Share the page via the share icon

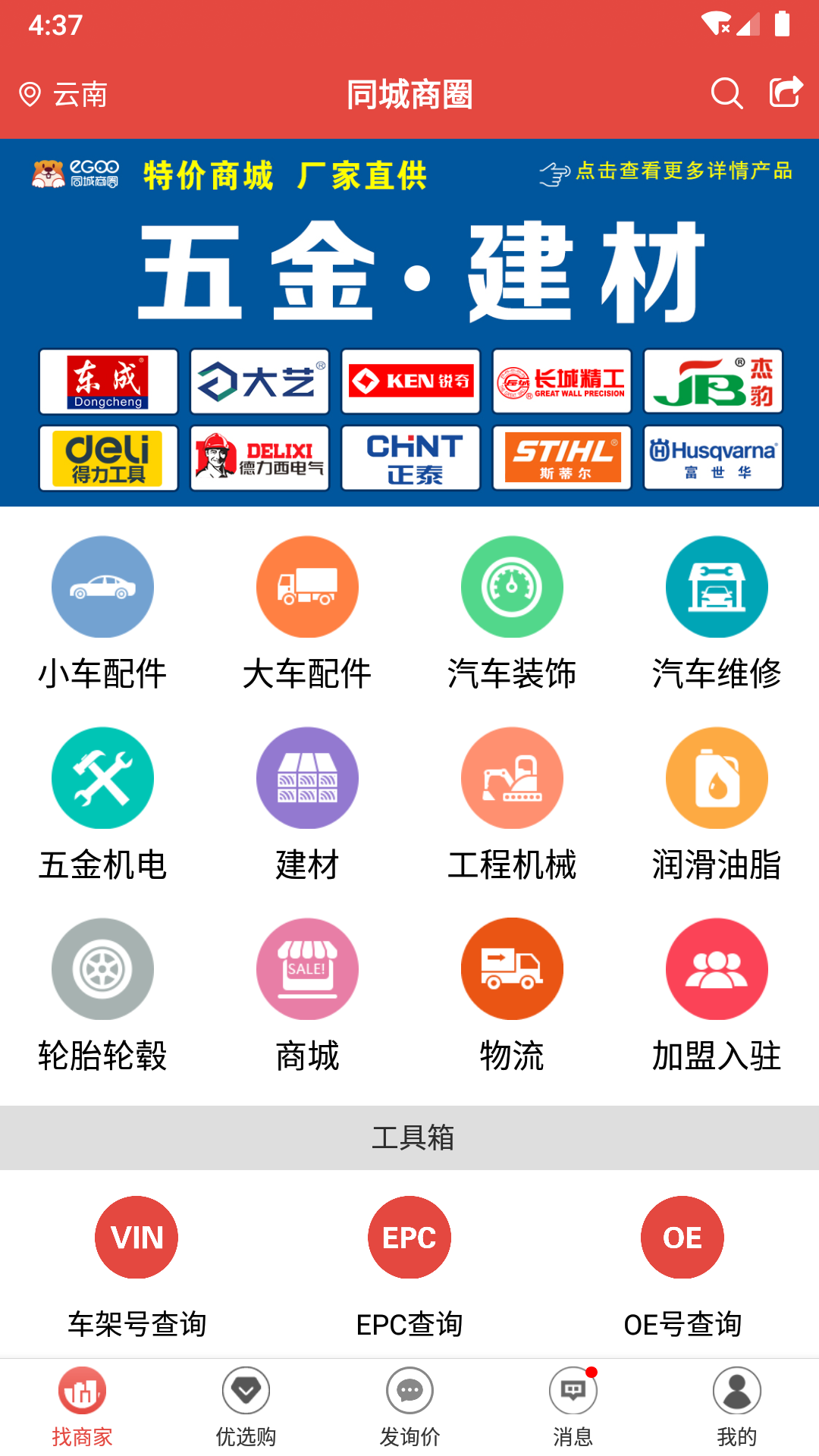point(786,93)
